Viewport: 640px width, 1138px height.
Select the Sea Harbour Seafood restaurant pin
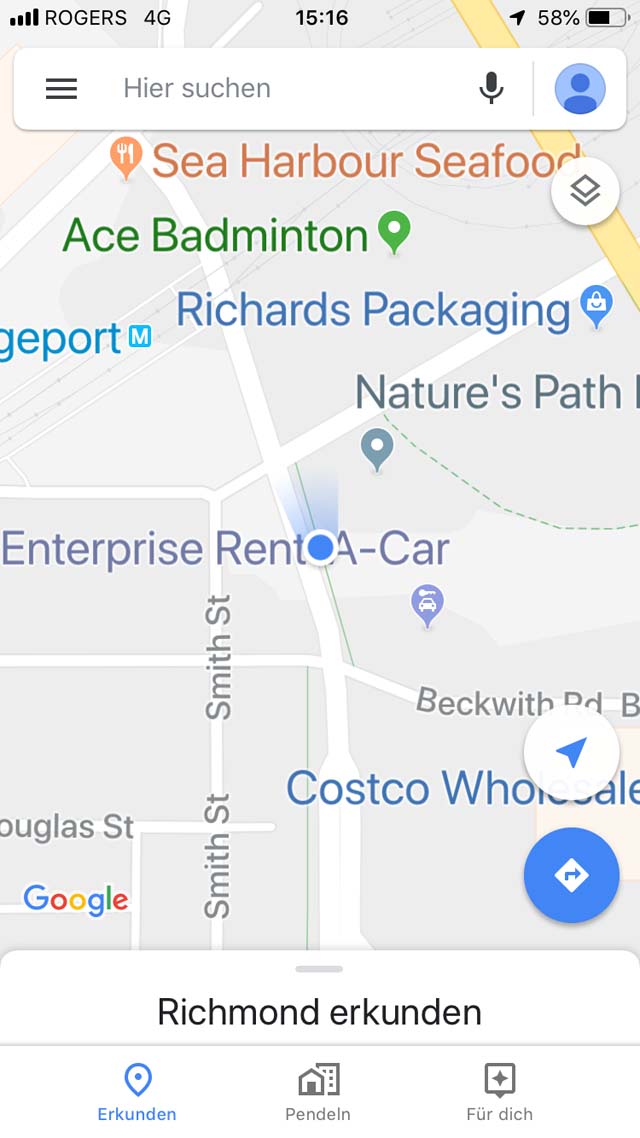pos(126,159)
